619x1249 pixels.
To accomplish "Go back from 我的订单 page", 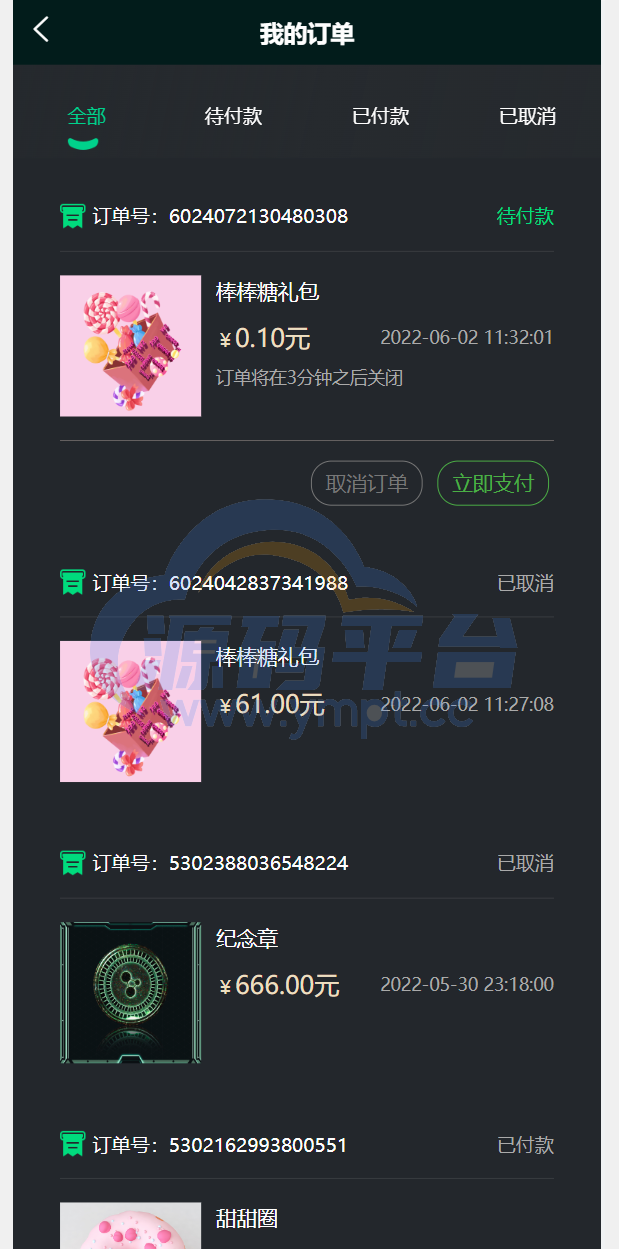I will click(41, 30).
